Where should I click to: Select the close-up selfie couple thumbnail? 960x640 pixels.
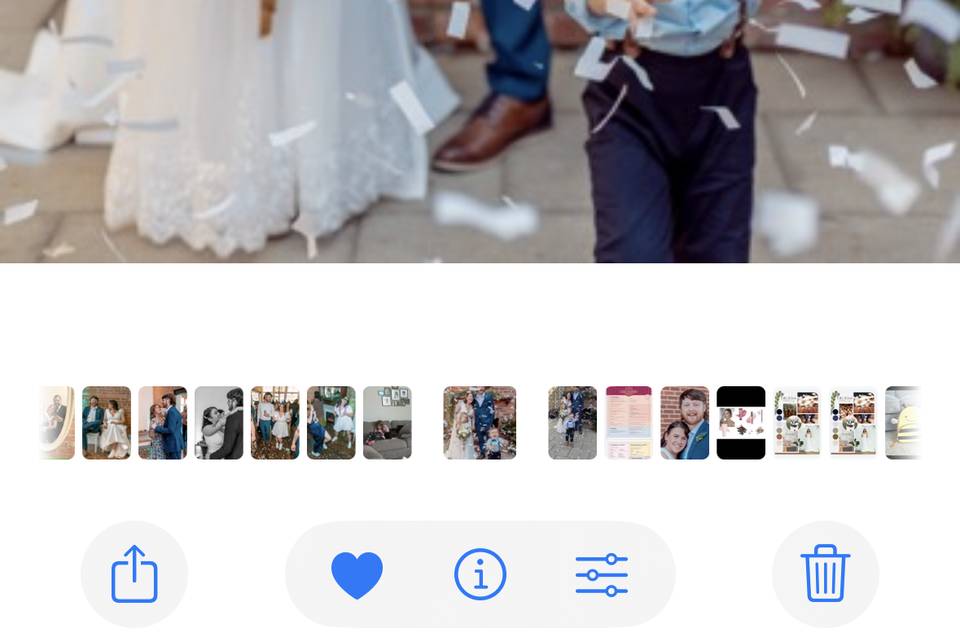pyautogui.click(x=685, y=423)
